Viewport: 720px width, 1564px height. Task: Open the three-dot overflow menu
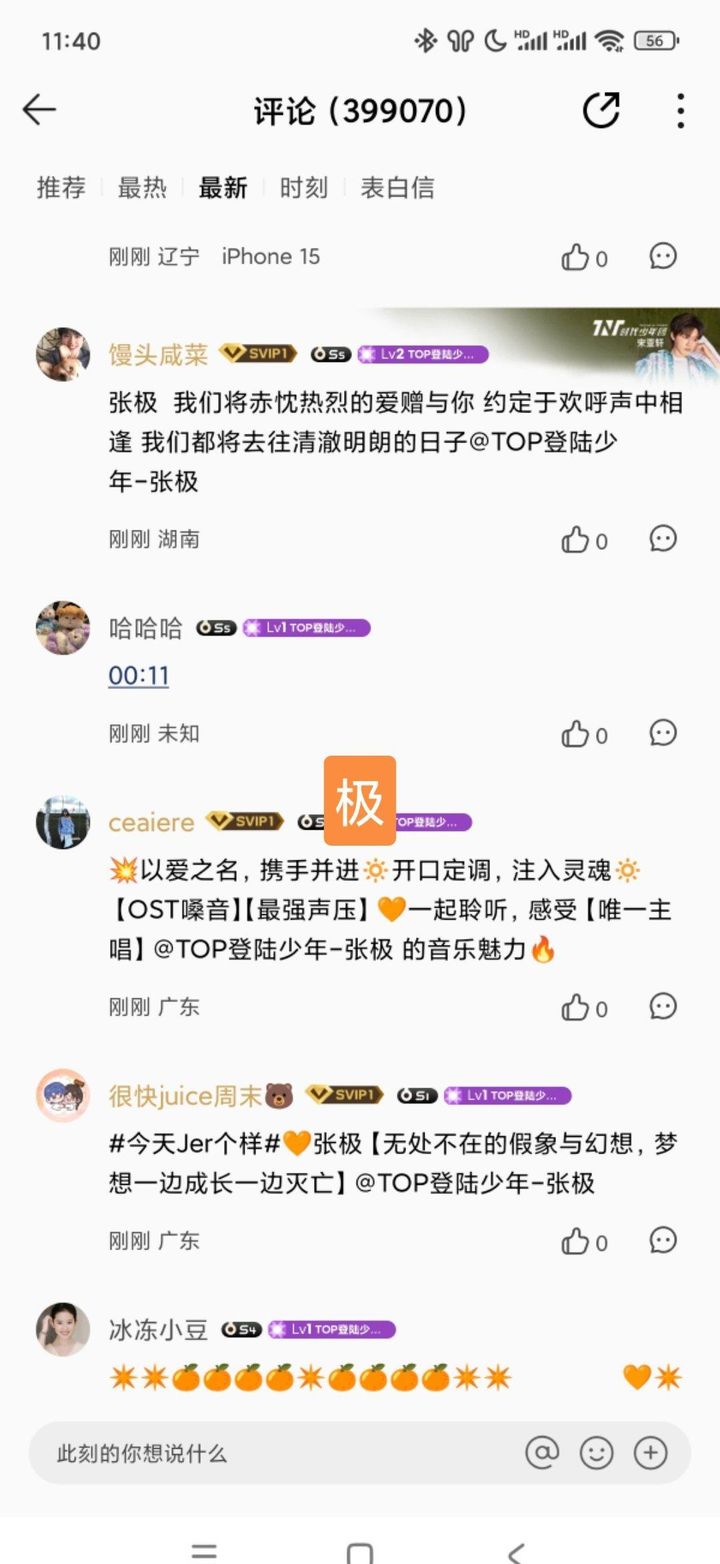680,110
